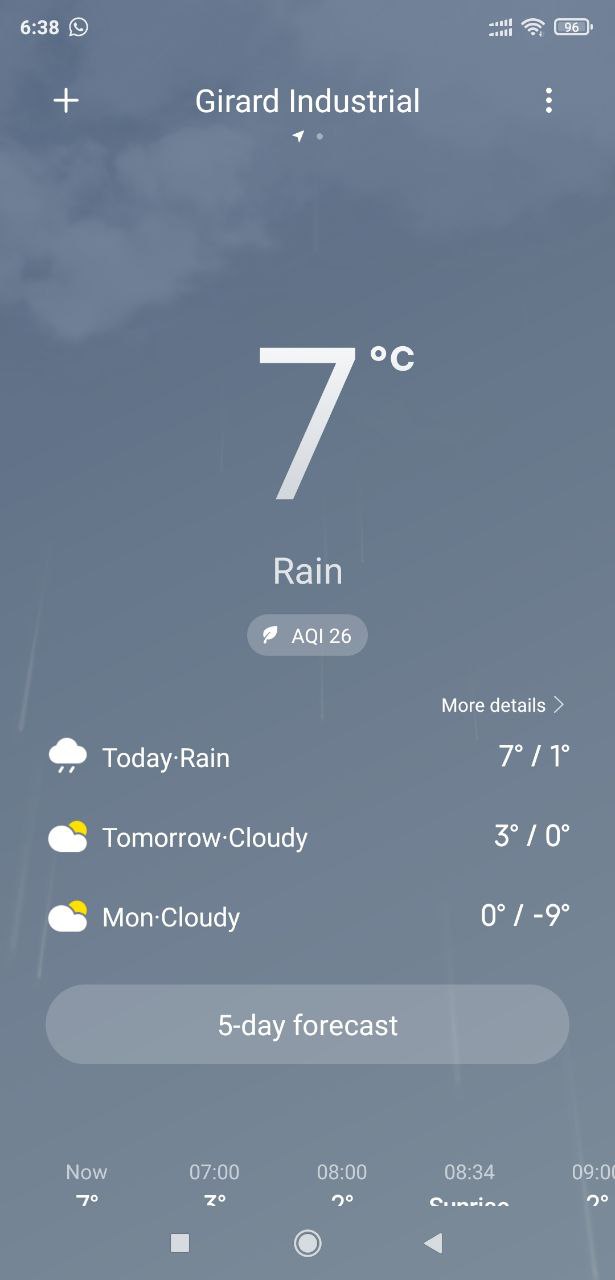Open More details for the forecast
Screen dimensions: 615x1280
[x=503, y=705]
